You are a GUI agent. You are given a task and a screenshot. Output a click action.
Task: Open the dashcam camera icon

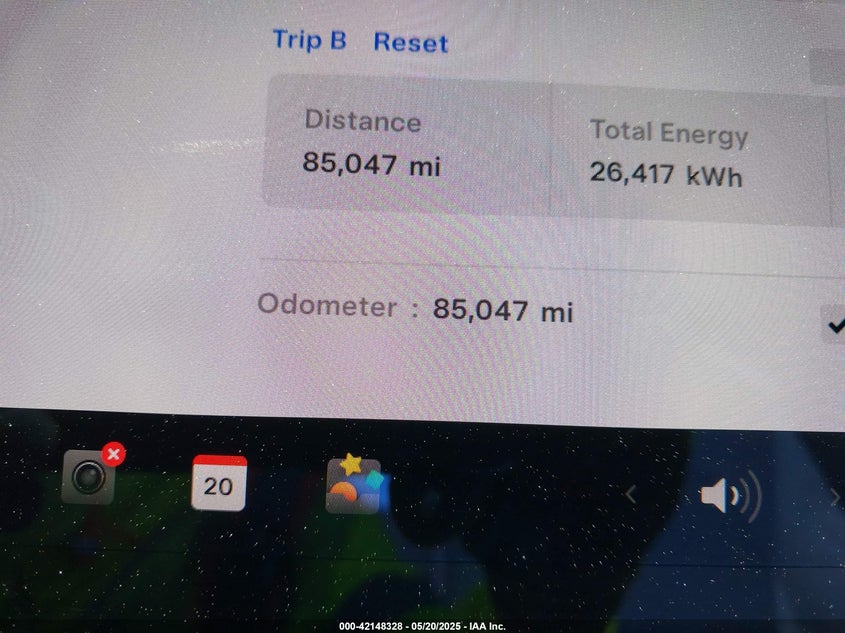(x=89, y=476)
